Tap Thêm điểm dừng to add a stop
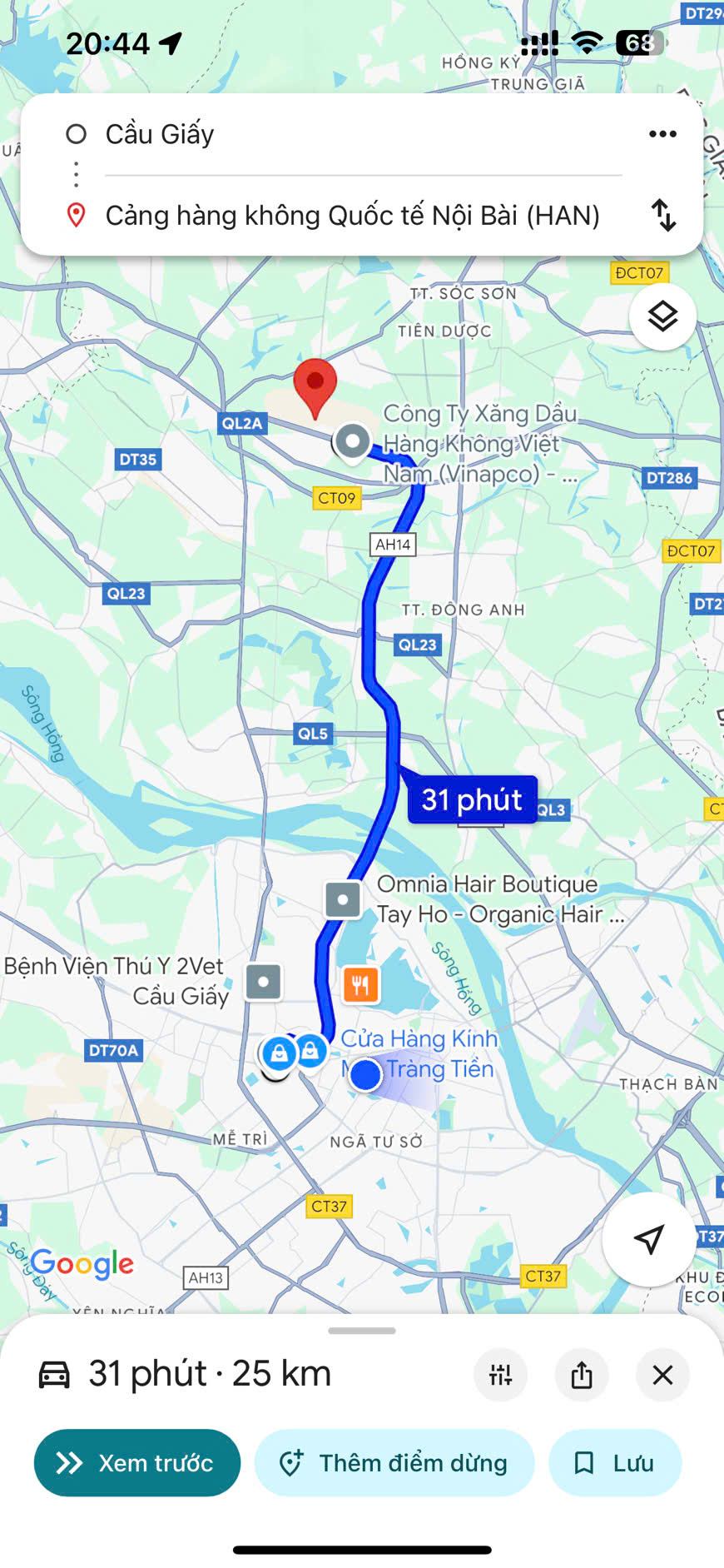The image size is (724, 1568). coord(394,1463)
